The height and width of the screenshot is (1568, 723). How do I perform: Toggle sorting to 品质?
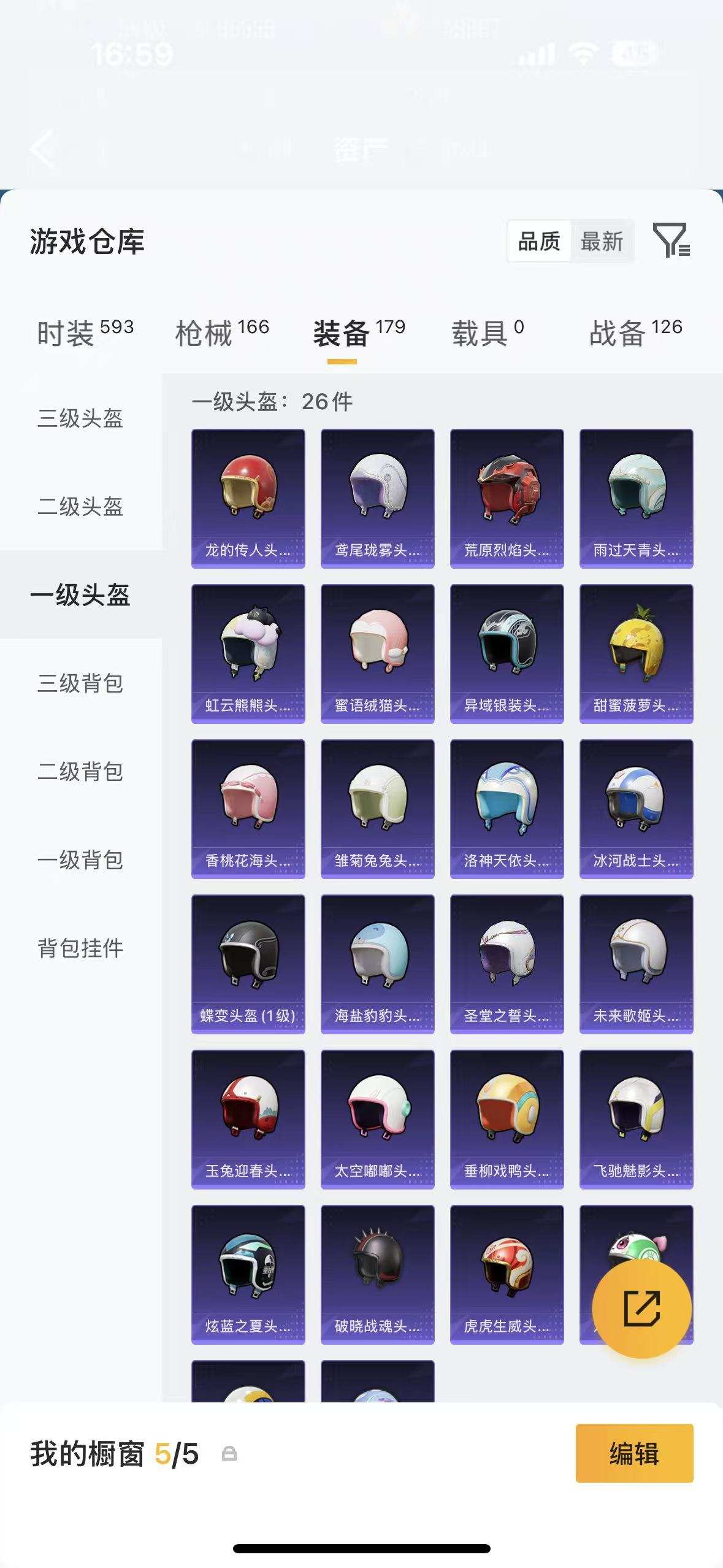click(x=540, y=242)
